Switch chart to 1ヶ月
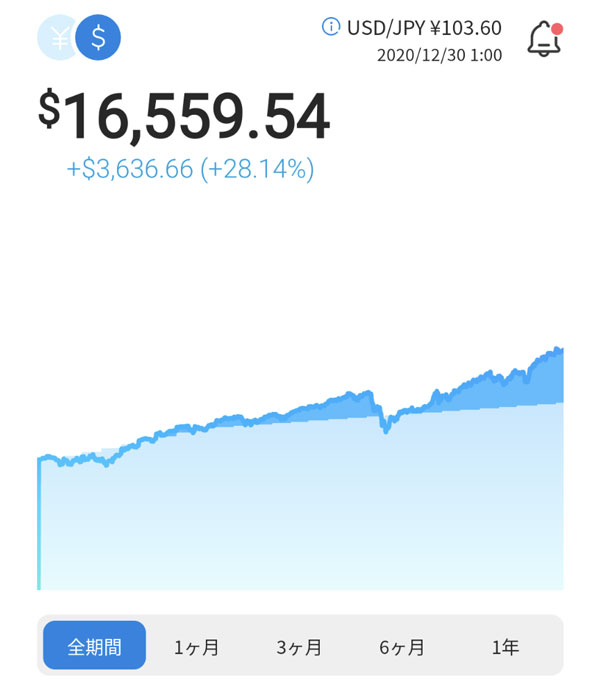 196,646
